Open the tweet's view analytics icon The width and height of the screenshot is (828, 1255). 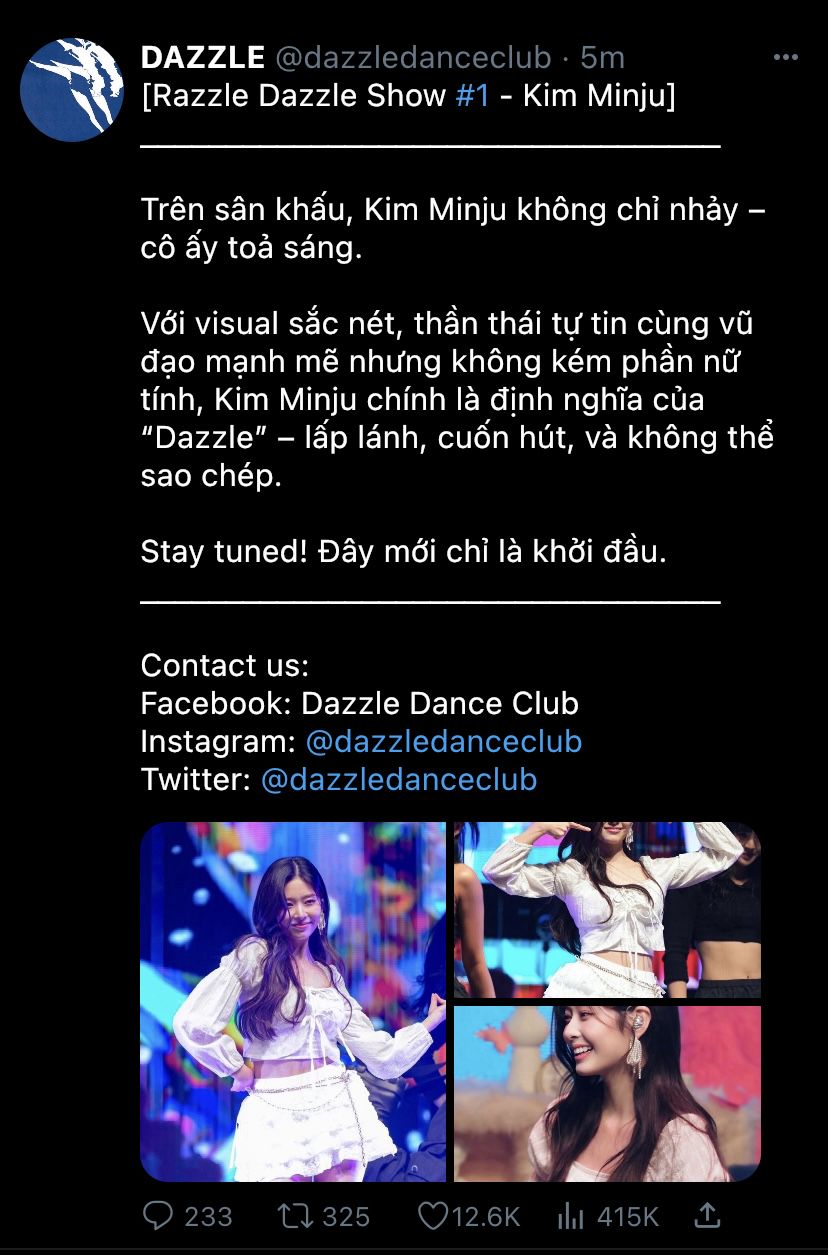pyautogui.click(x=571, y=1216)
